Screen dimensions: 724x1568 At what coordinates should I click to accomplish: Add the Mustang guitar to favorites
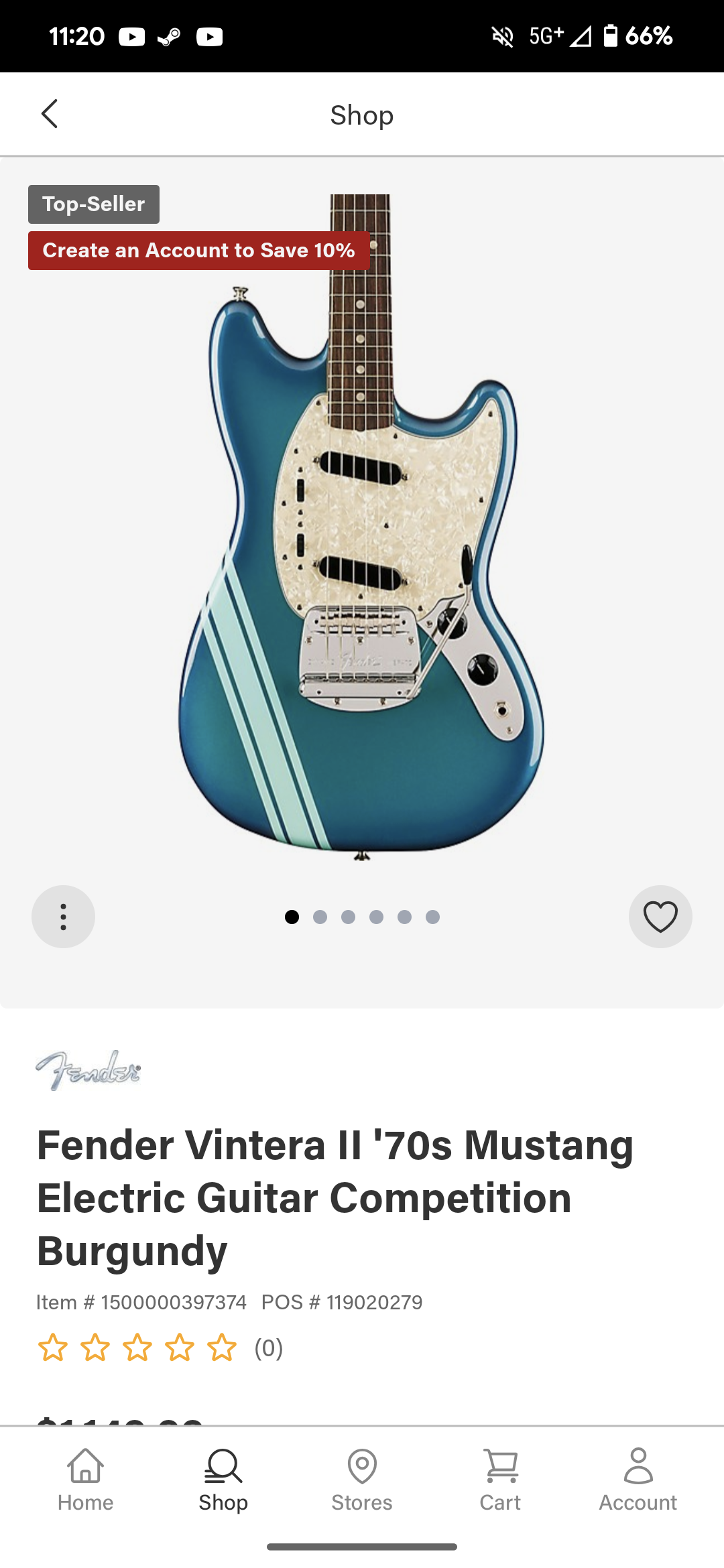tap(660, 917)
